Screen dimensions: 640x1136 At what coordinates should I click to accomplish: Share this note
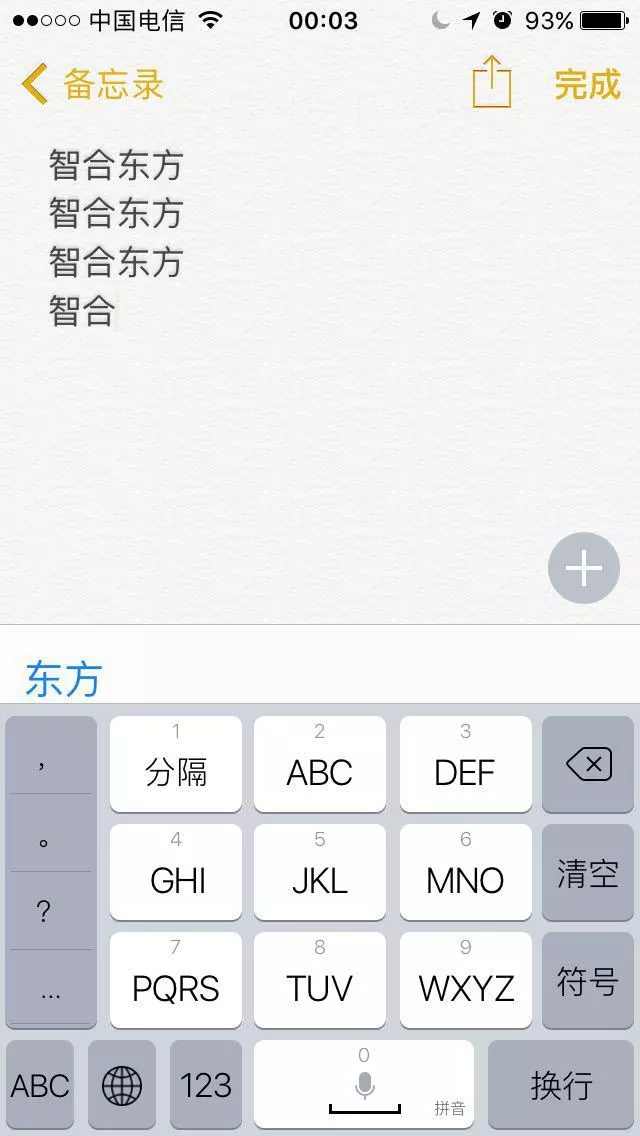[x=492, y=82]
